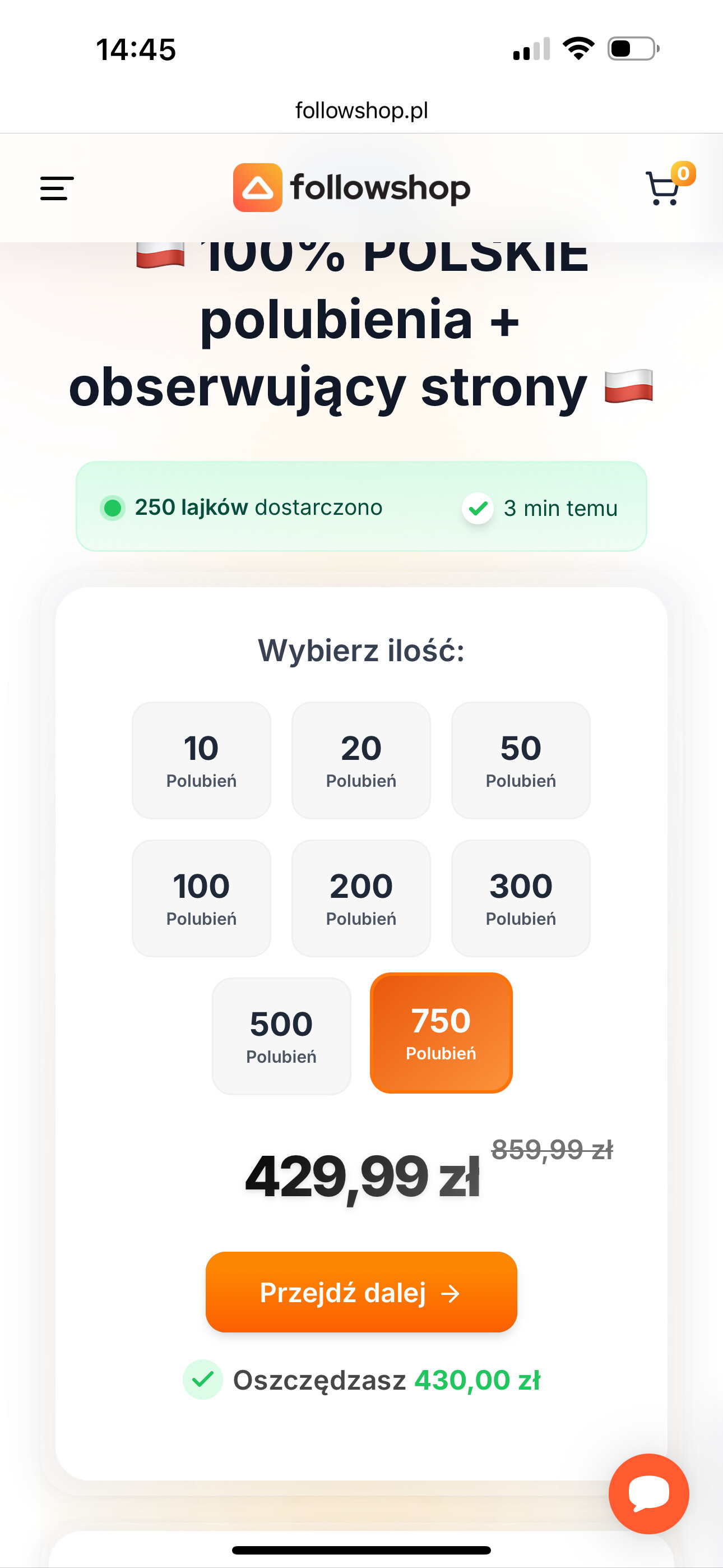Select 10 Polubień quantity
This screenshot has width=723, height=1568.
pos(201,760)
